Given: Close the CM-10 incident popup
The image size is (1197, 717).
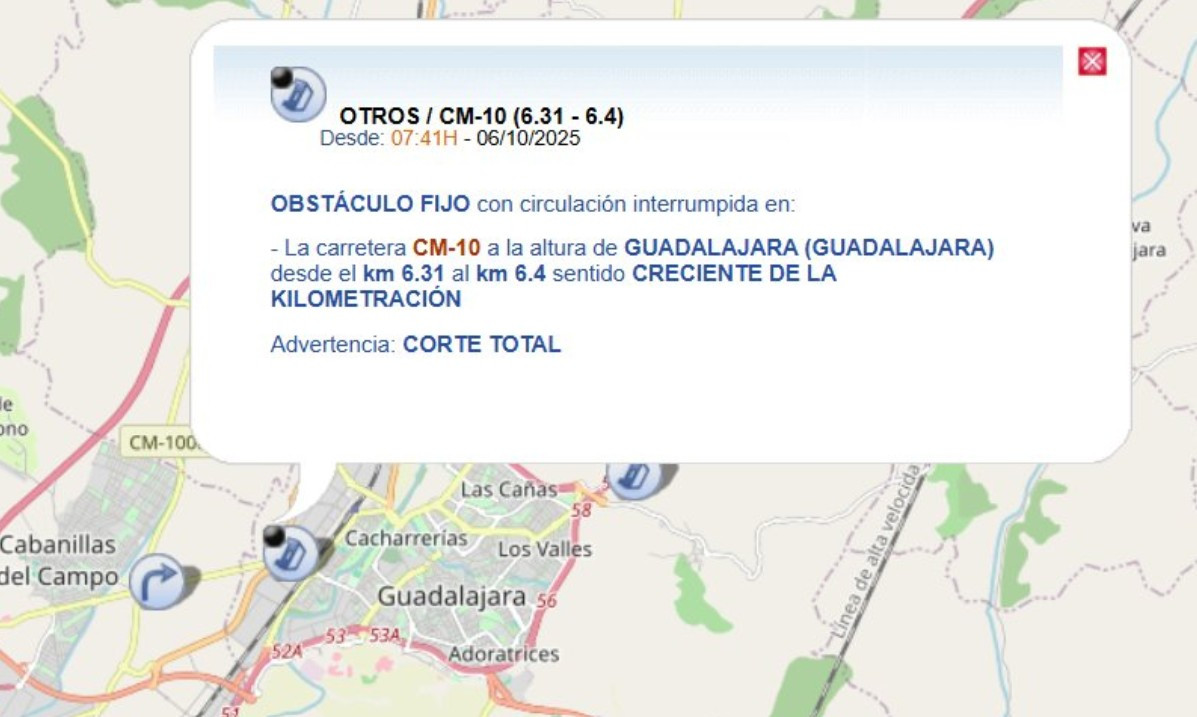Looking at the screenshot, I should point(1092,62).
